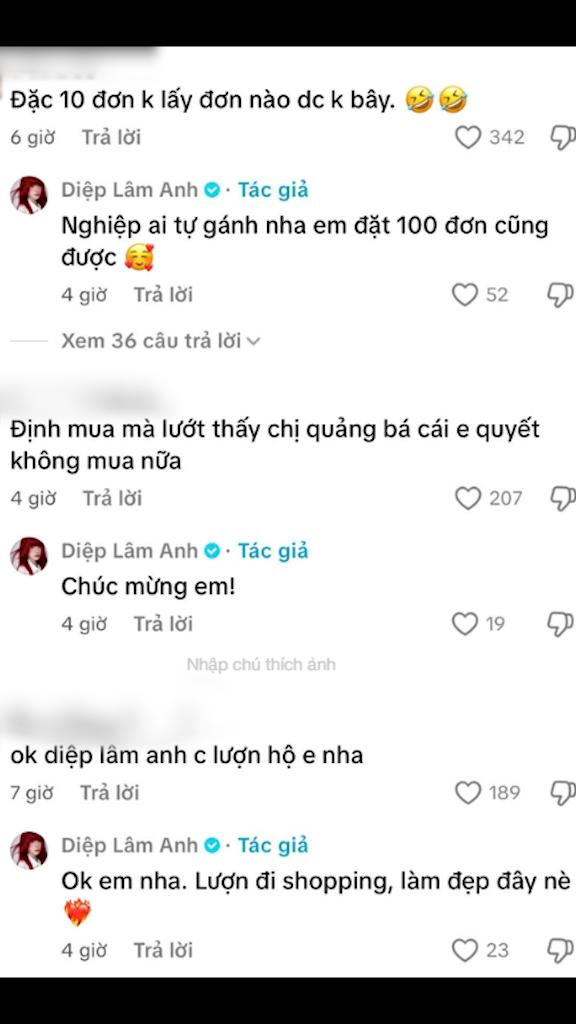Image resolution: width=576 pixels, height=1024 pixels.
Task: Like the "Định mua mà lướt thấy" comment
Action: 468,498
